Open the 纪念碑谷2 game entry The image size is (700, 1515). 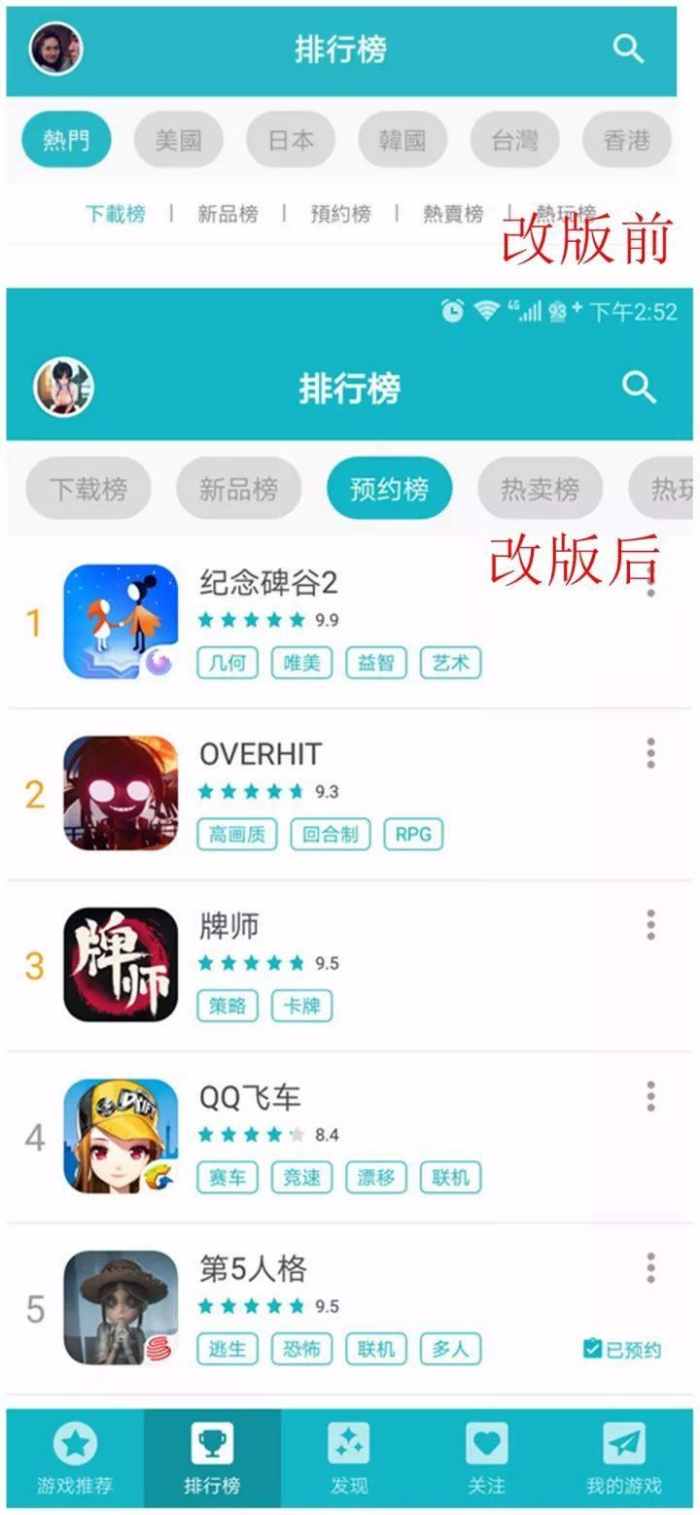pos(350,622)
